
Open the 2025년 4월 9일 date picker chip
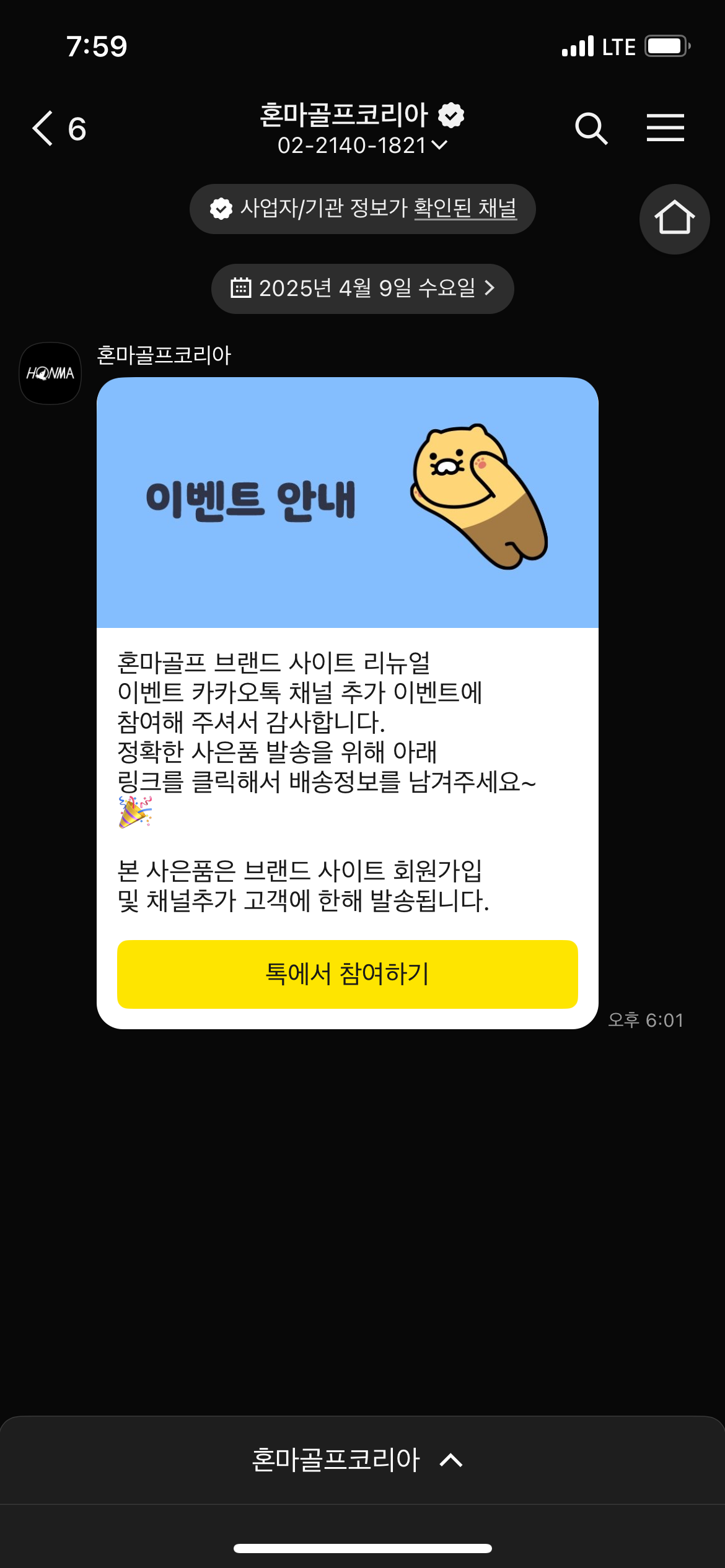362,289
